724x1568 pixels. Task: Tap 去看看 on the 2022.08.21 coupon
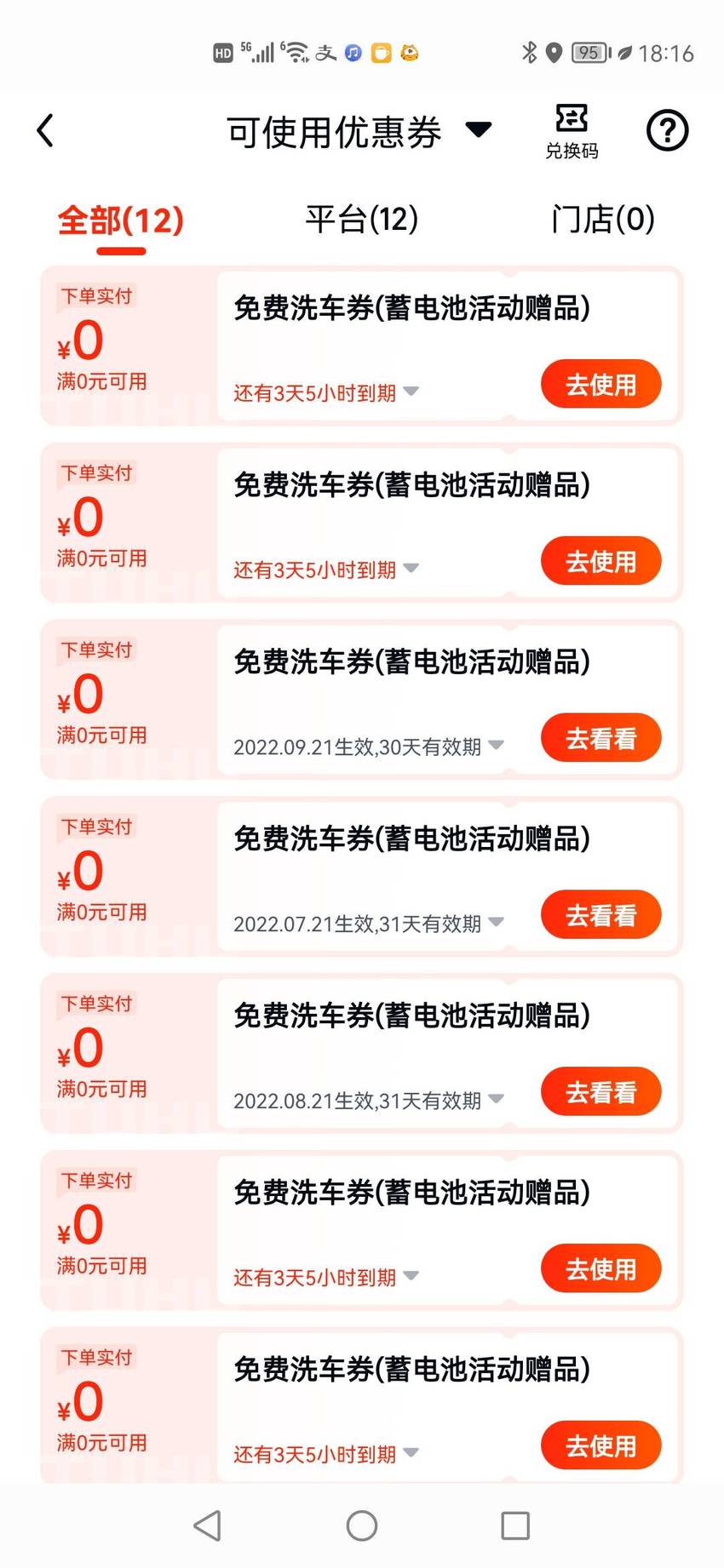601,1092
